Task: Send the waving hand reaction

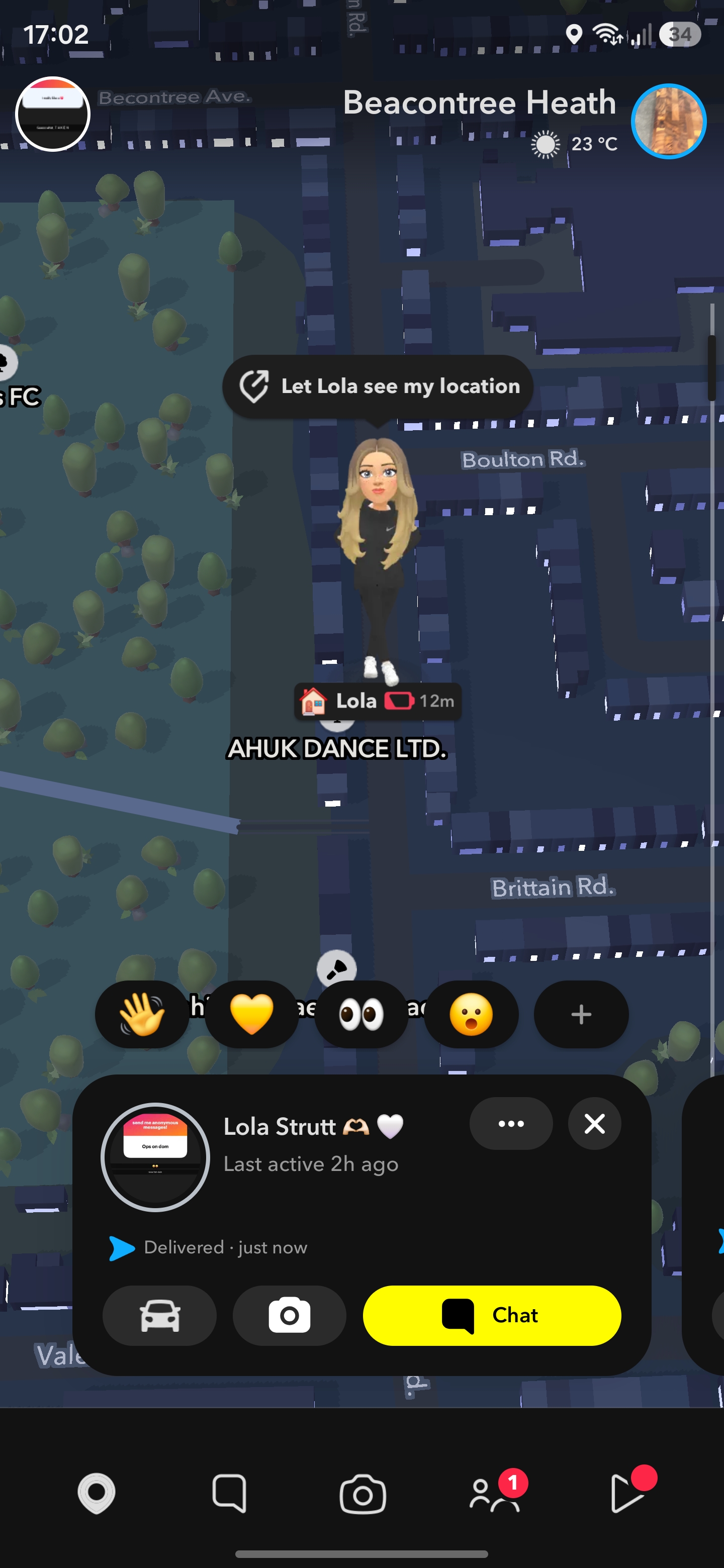Action: click(x=142, y=1014)
